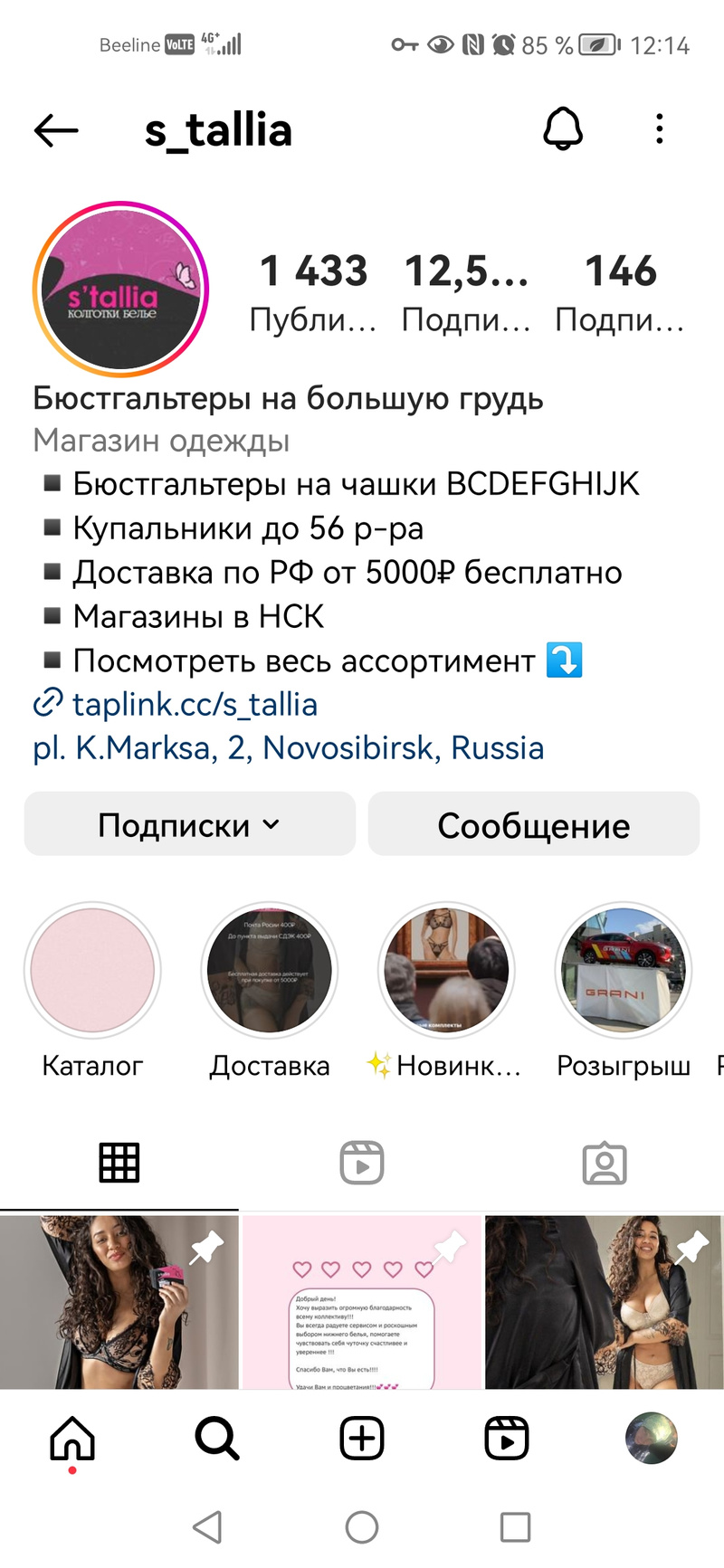Image resolution: width=724 pixels, height=1568 pixels.
Task: Go to the Instagram home feed
Action: tap(72, 1438)
